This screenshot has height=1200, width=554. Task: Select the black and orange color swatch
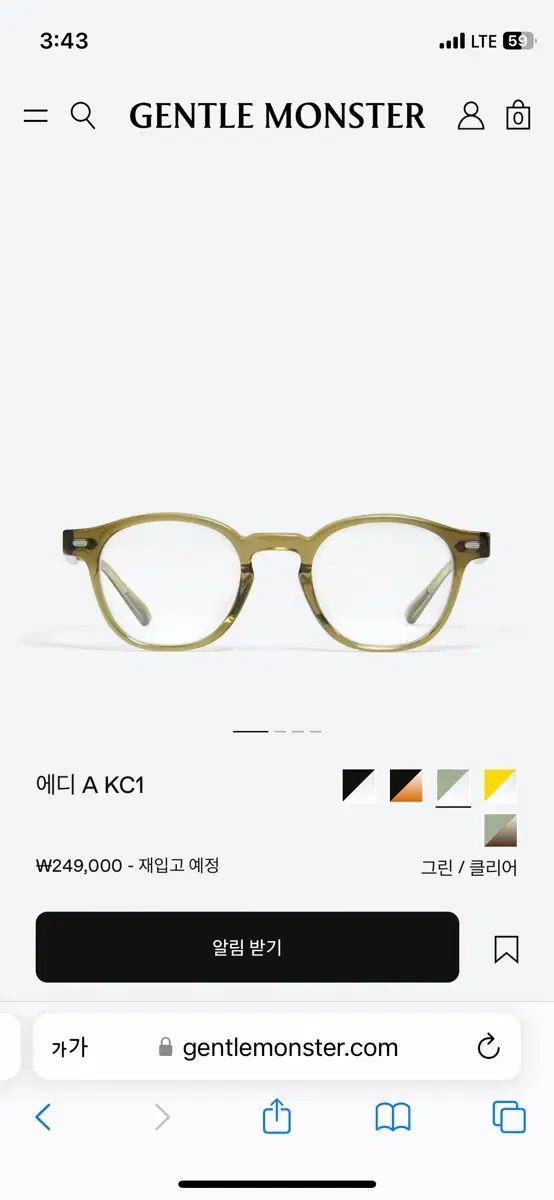coord(406,785)
